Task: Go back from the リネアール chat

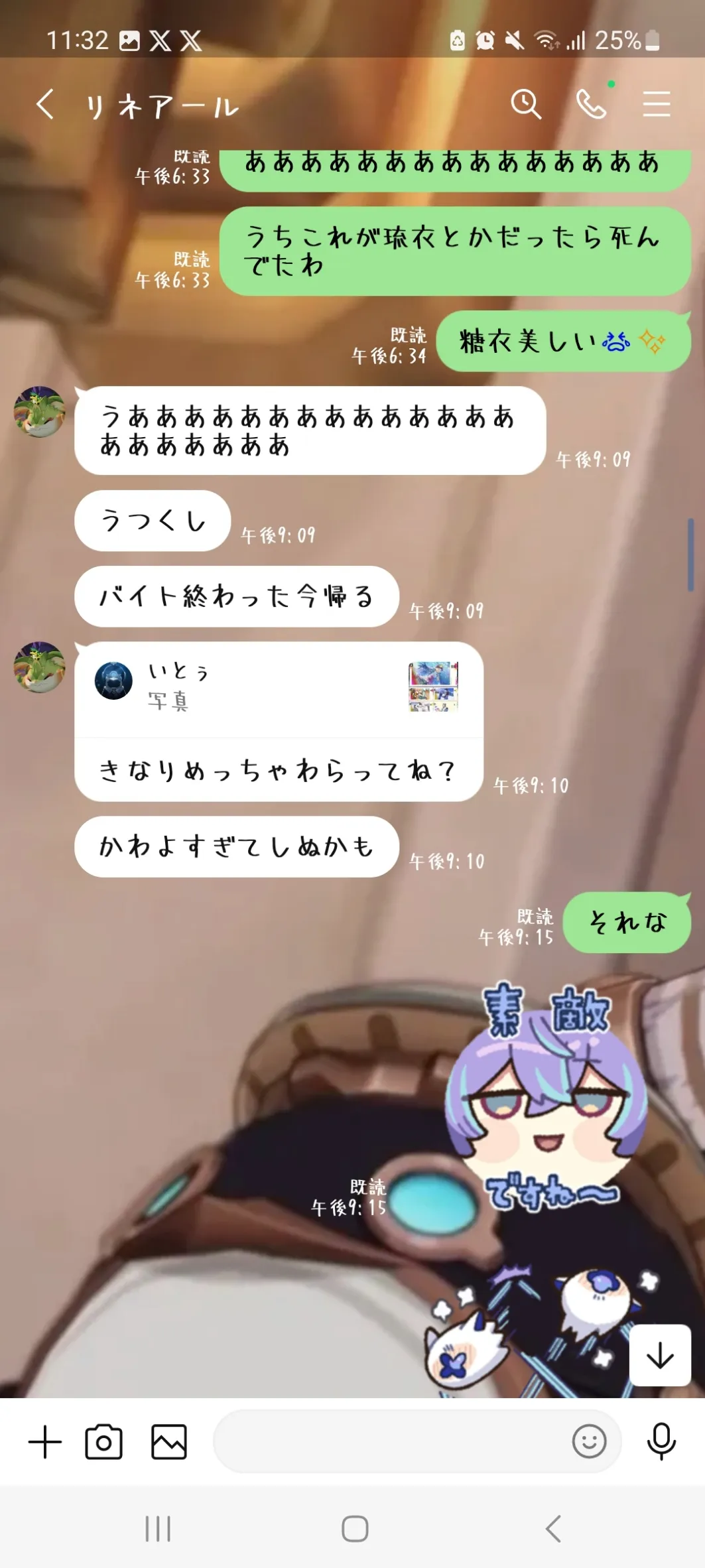Action: pyautogui.click(x=45, y=105)
